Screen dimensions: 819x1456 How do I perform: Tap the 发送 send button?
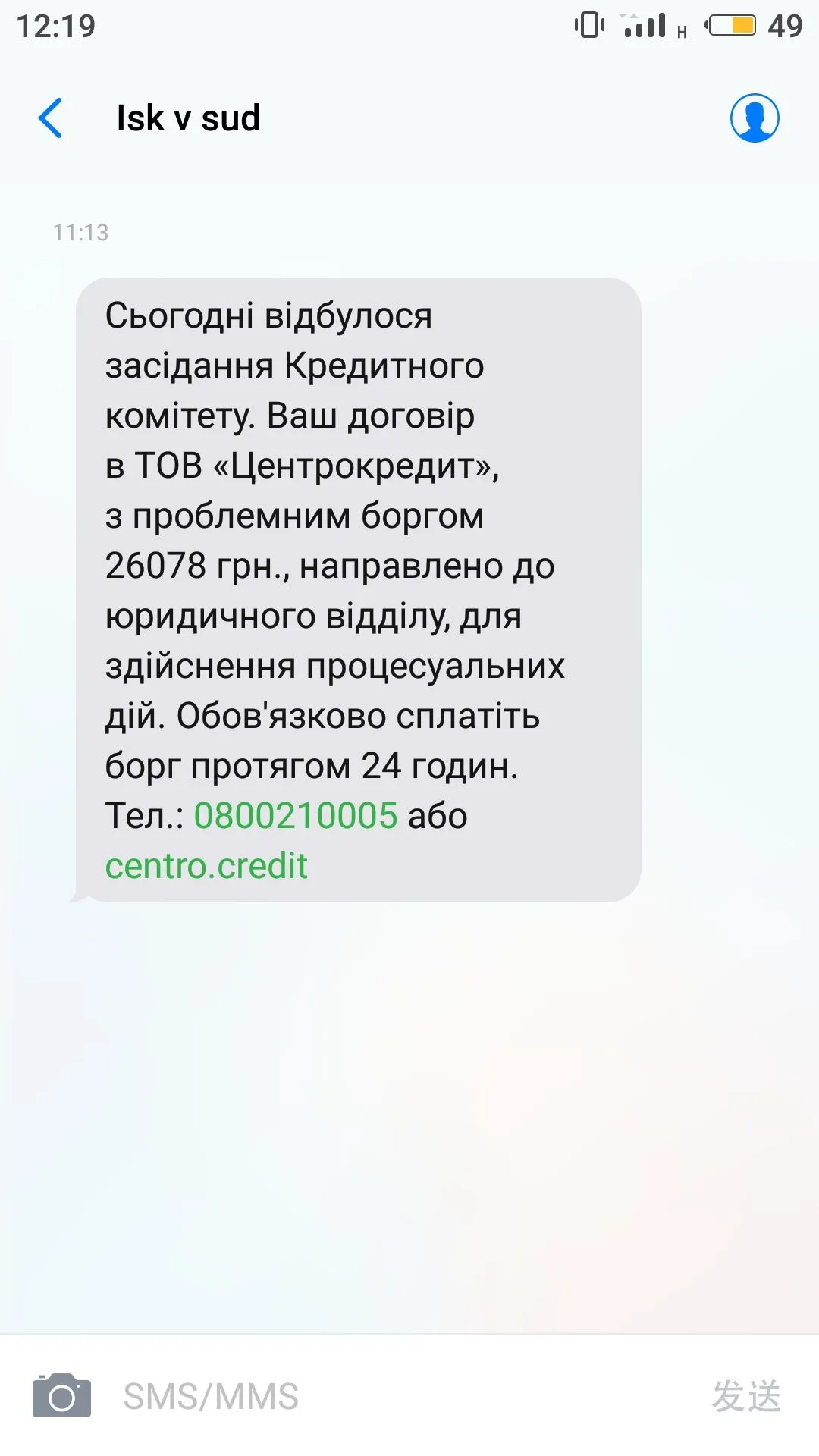pos(746,1396)
